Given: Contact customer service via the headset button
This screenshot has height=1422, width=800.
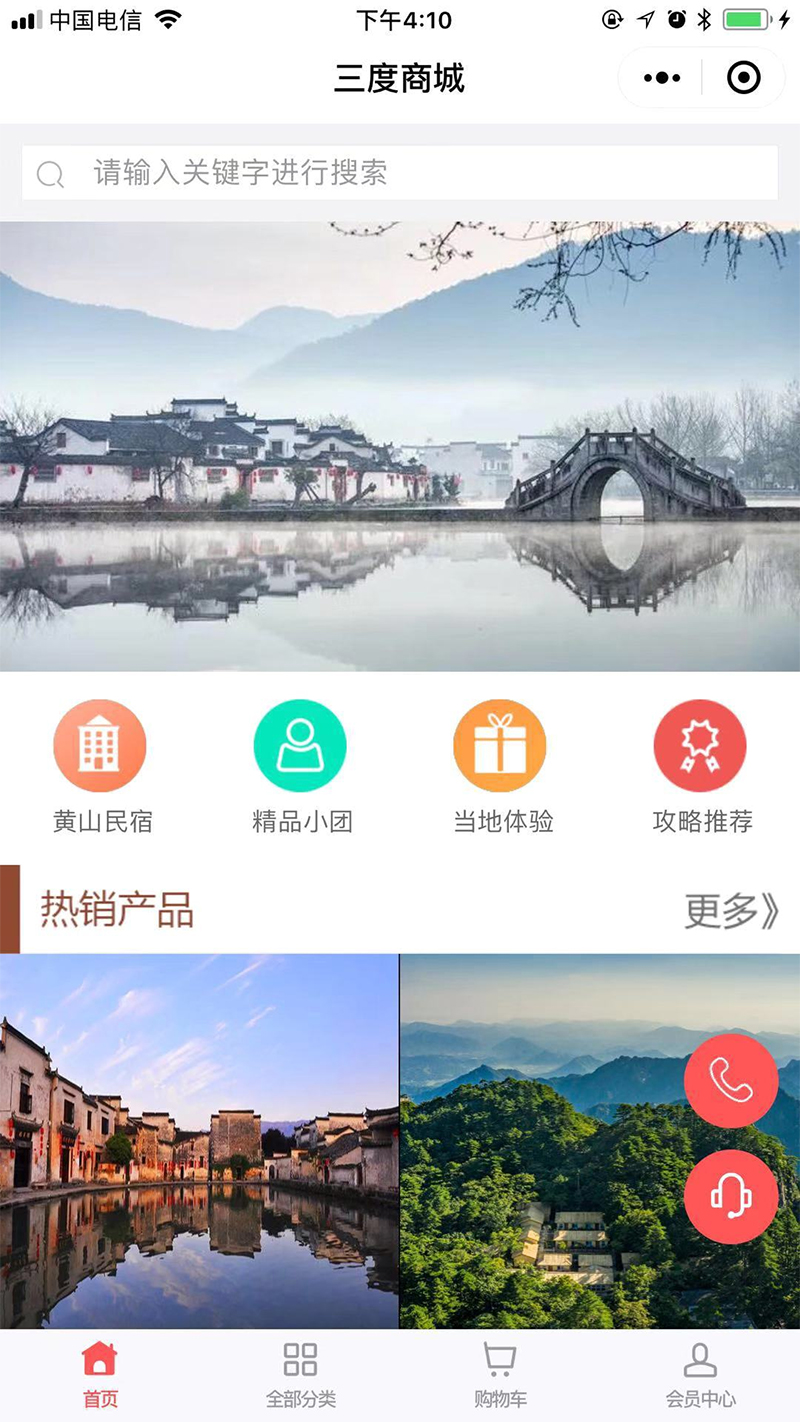Looking at the screenshot, I should (x=731, y=1196).
